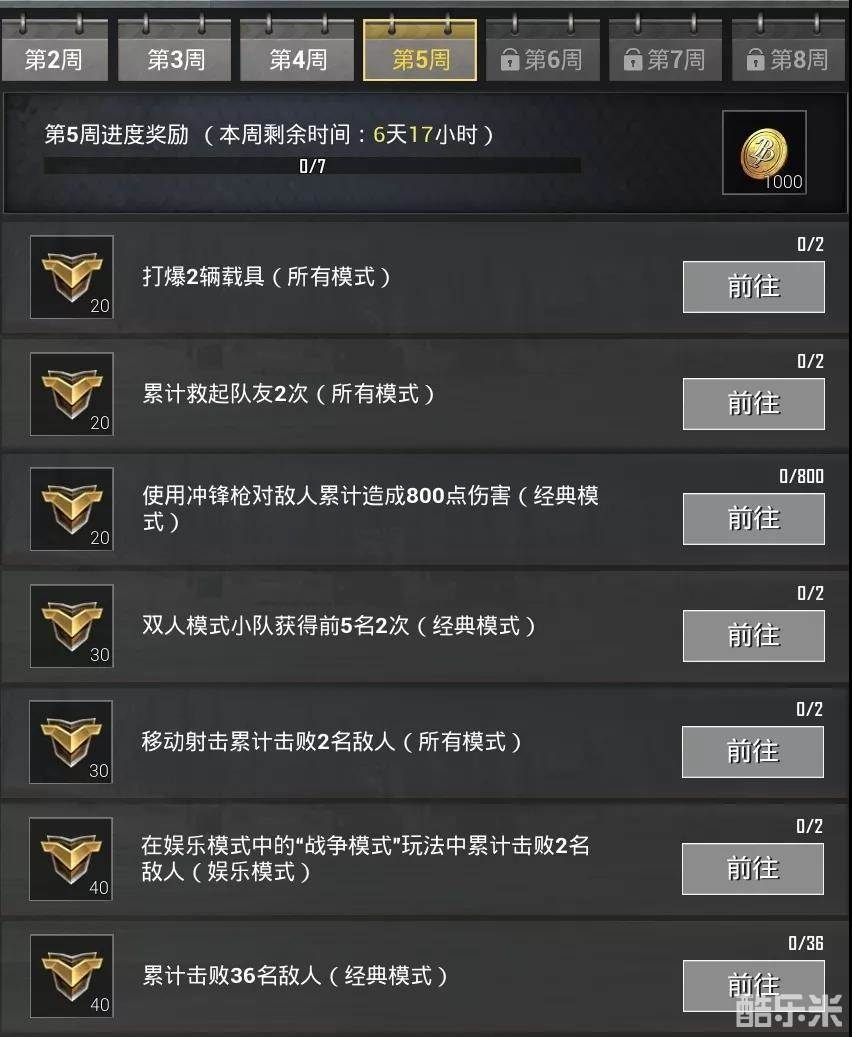The height and width of the screenshot is (1037, 852).
Task: Select the 第5周 tab
Action: tap(420, 59)
